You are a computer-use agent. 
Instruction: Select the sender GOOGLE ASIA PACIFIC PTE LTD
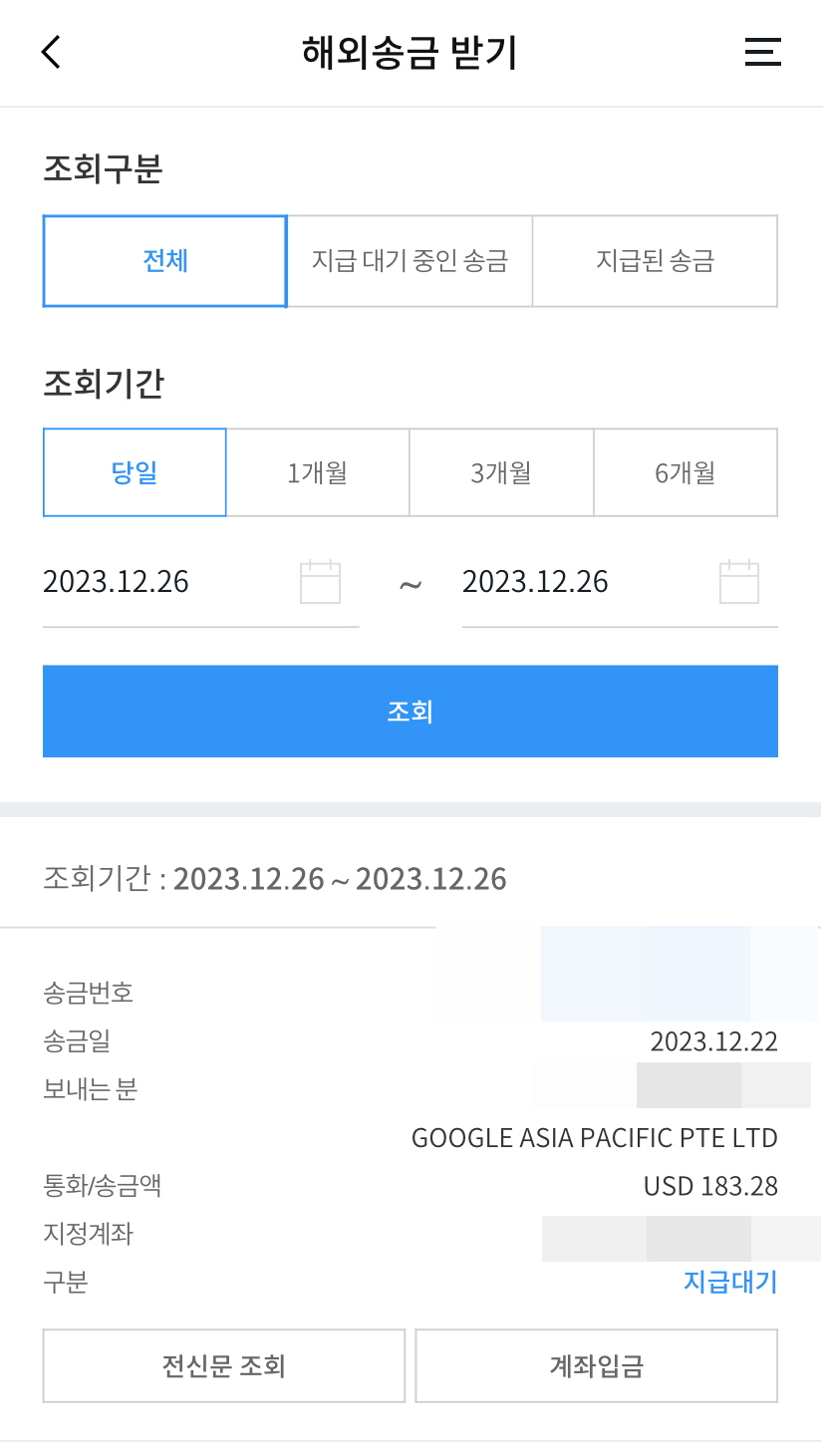[595, 1137]
